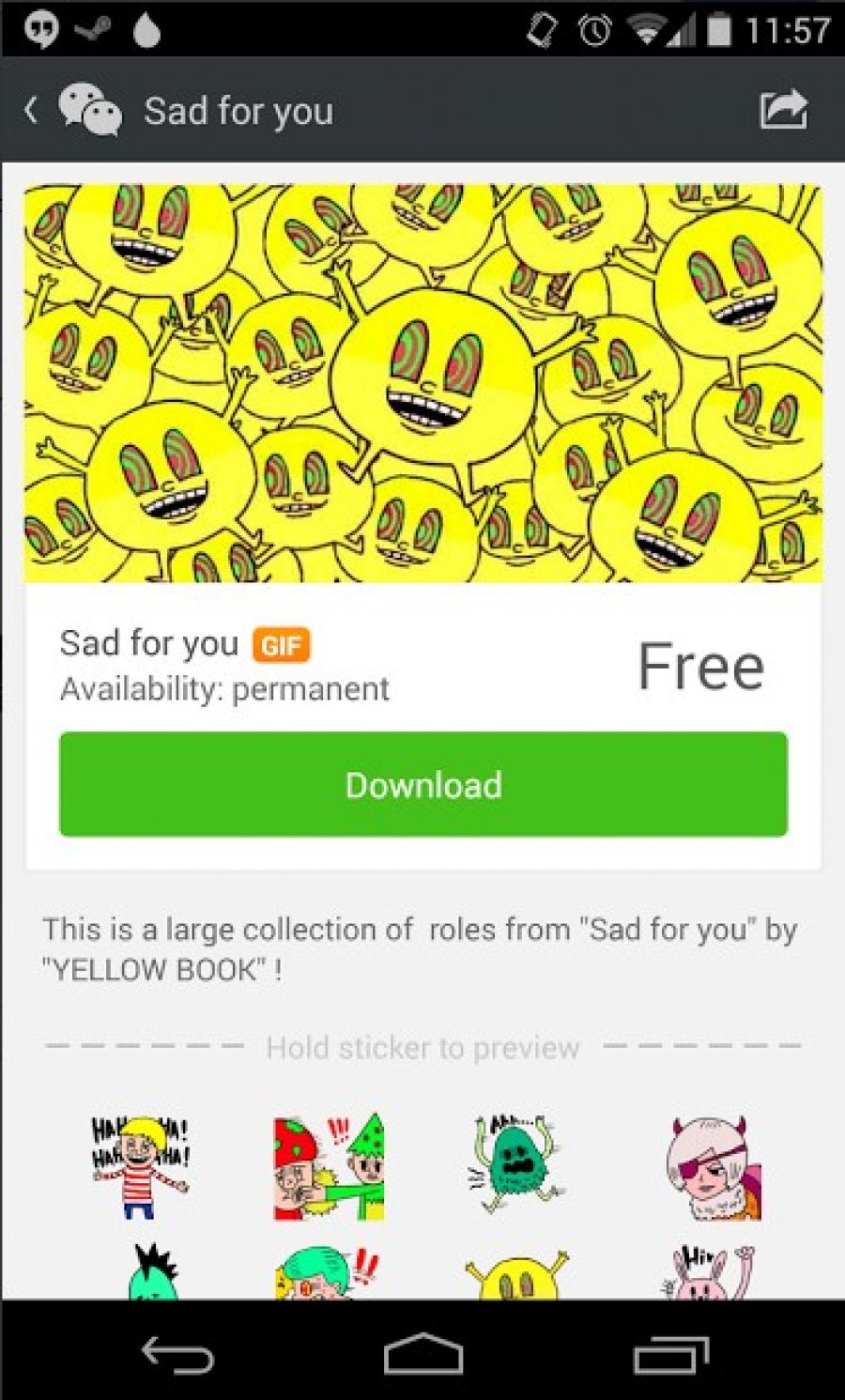Image resolution: width=845 pixels, height=1400 pixels.
Task: Open the skull notification icon in the status bar
Action: click(x=41, y=29)
